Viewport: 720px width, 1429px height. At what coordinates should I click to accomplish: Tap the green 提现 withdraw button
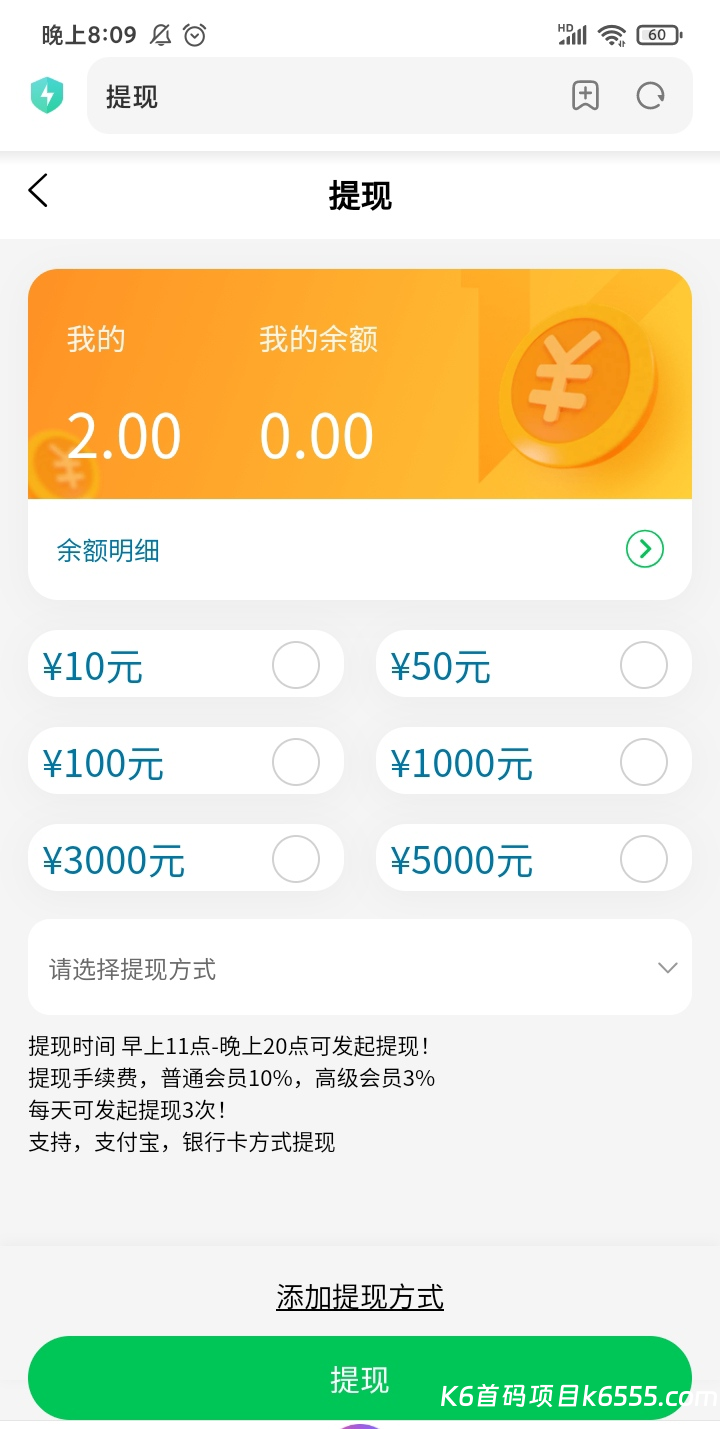[360, 1377]
